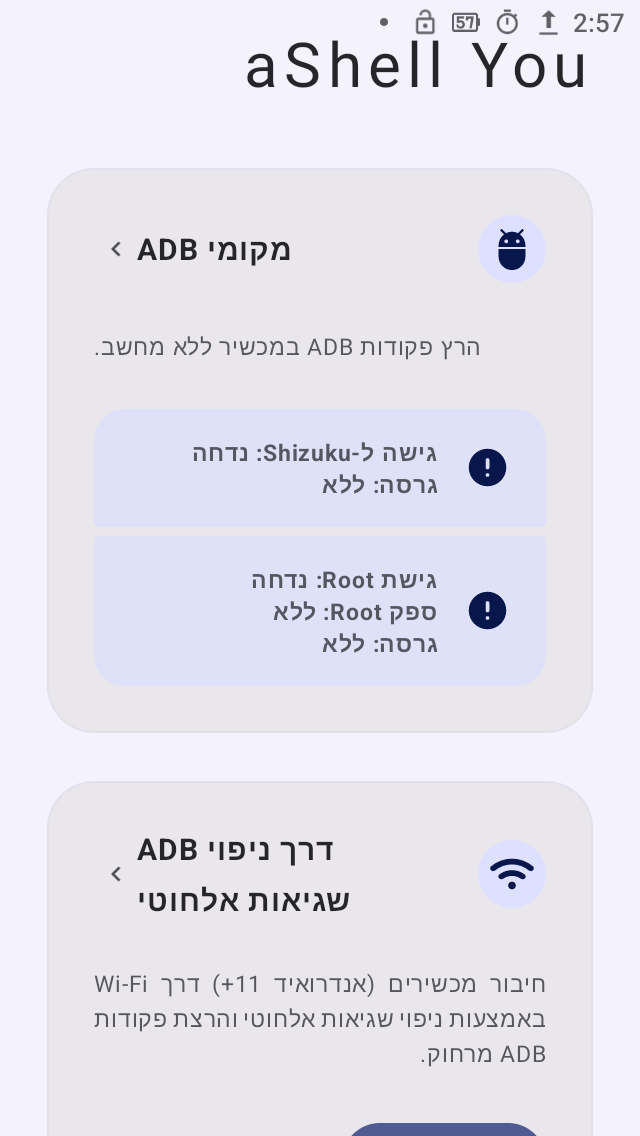Tap the Shizuku access denied status row
640x1136 pixels.
[x=320, y=468]
